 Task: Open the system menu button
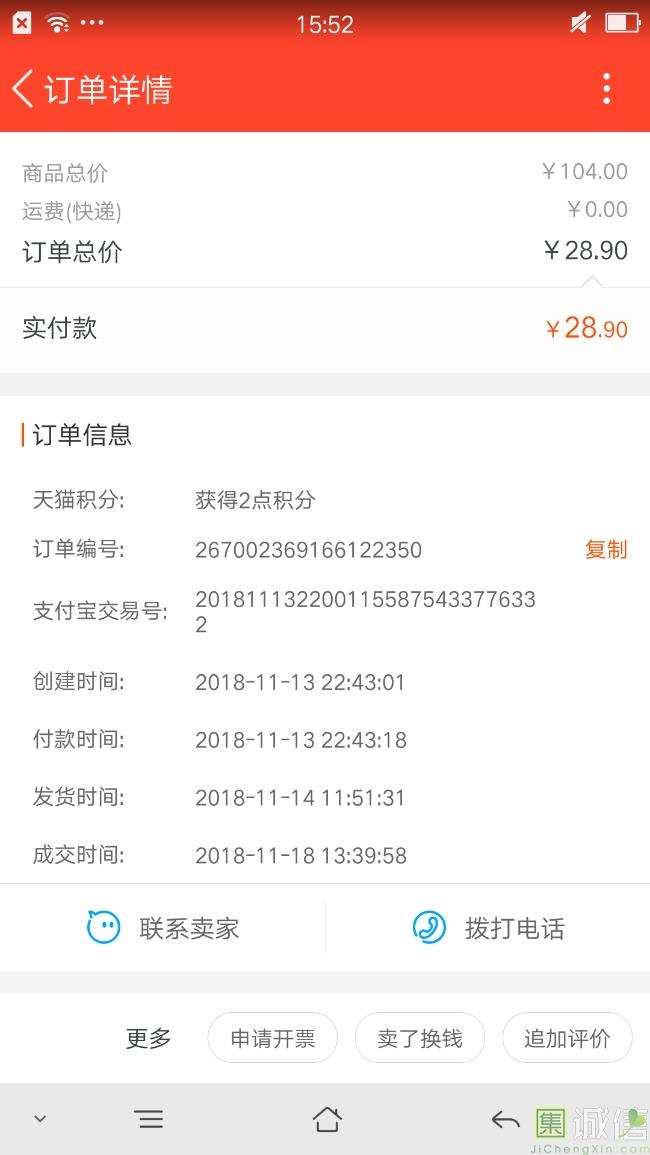click(150, 1120)
